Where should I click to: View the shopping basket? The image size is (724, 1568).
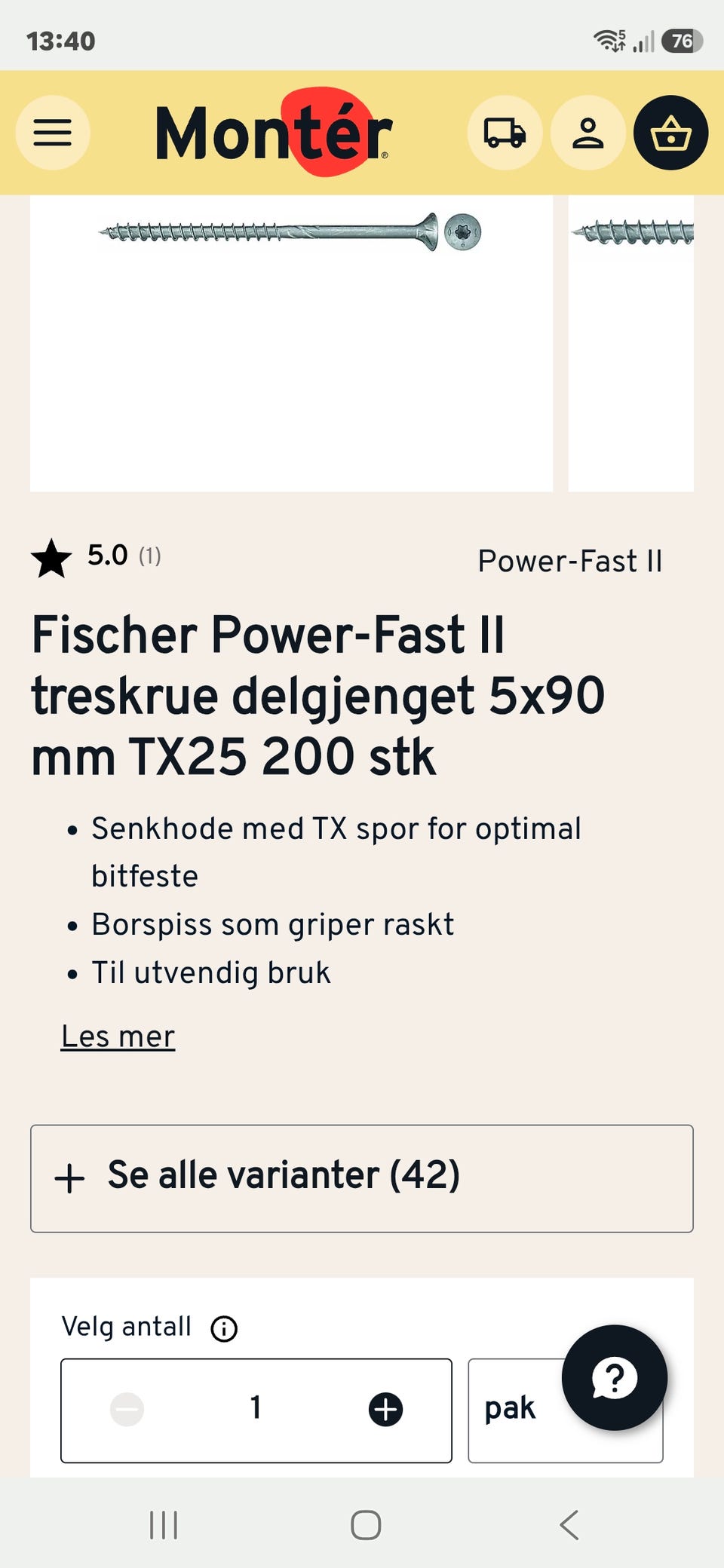tap(670, 133)
